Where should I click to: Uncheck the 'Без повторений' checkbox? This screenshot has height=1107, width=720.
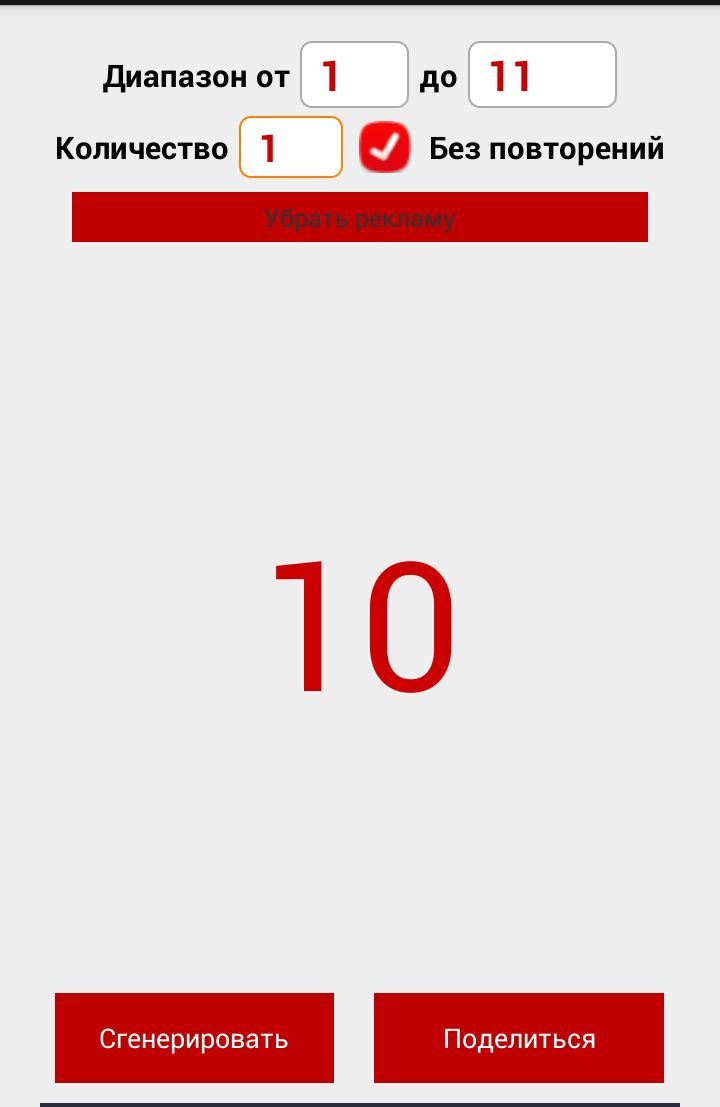point(385,148)
